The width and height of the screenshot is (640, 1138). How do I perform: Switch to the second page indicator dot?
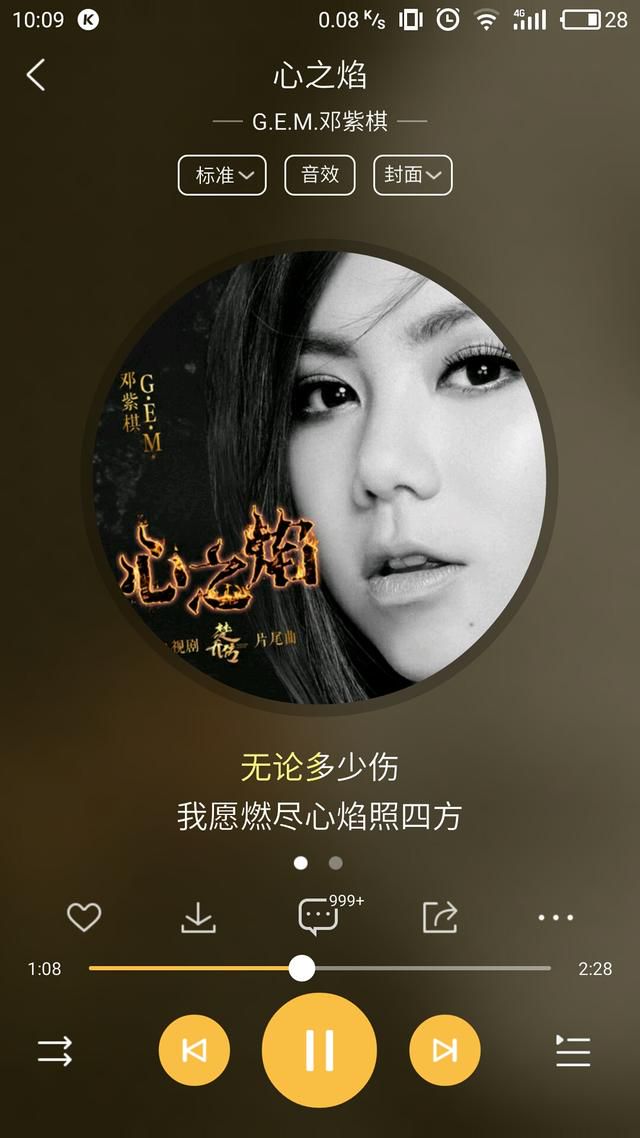[335, 863]
